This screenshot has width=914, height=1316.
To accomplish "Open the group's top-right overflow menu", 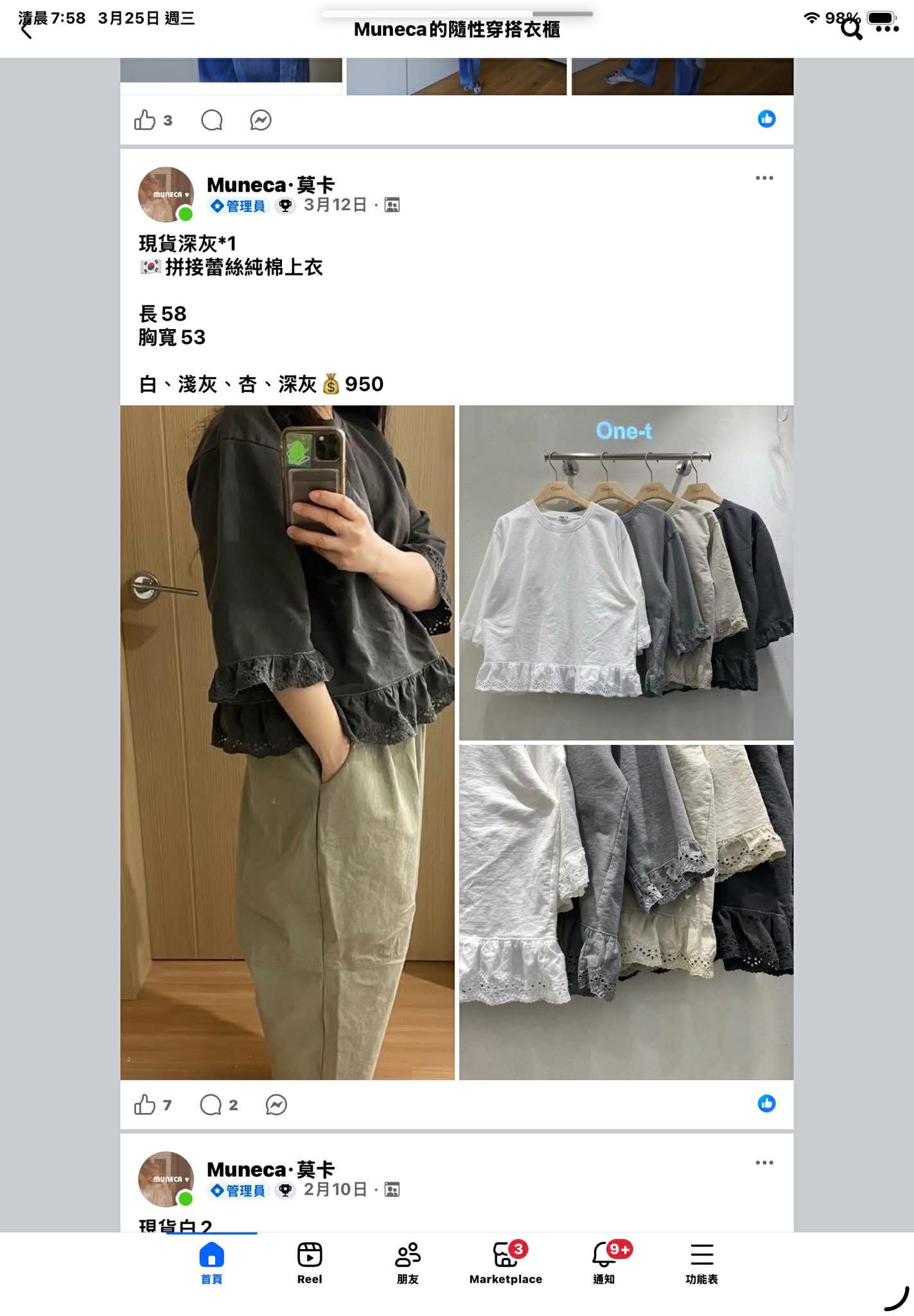I will pos(887,30).
